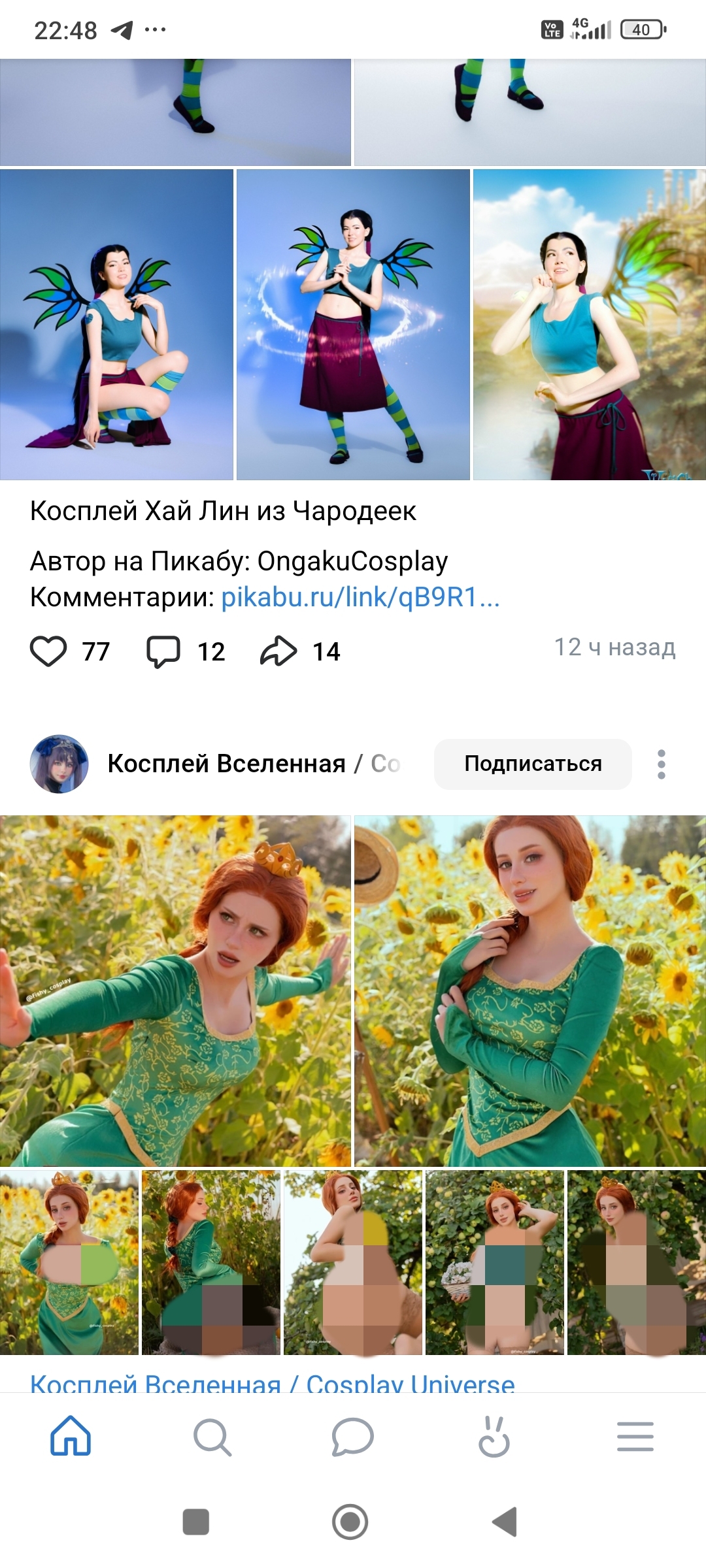Like the Хай Лин cosplay post

[x=49, y=651]
